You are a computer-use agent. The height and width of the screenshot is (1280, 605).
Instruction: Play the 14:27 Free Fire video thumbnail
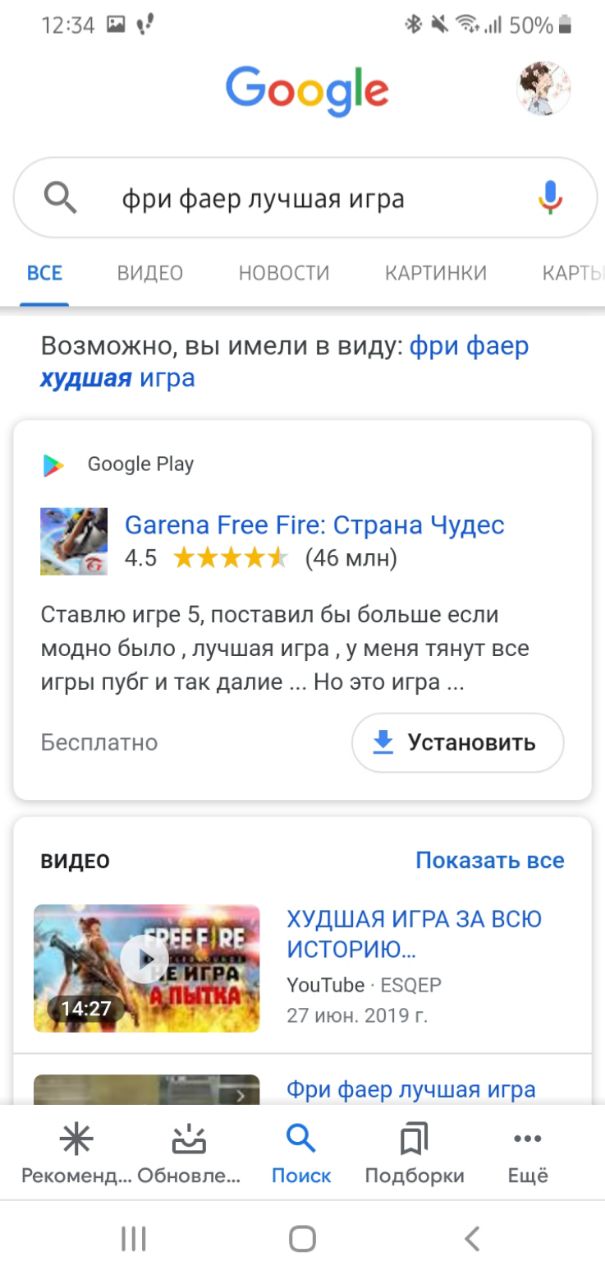click(x=146, y=967)
